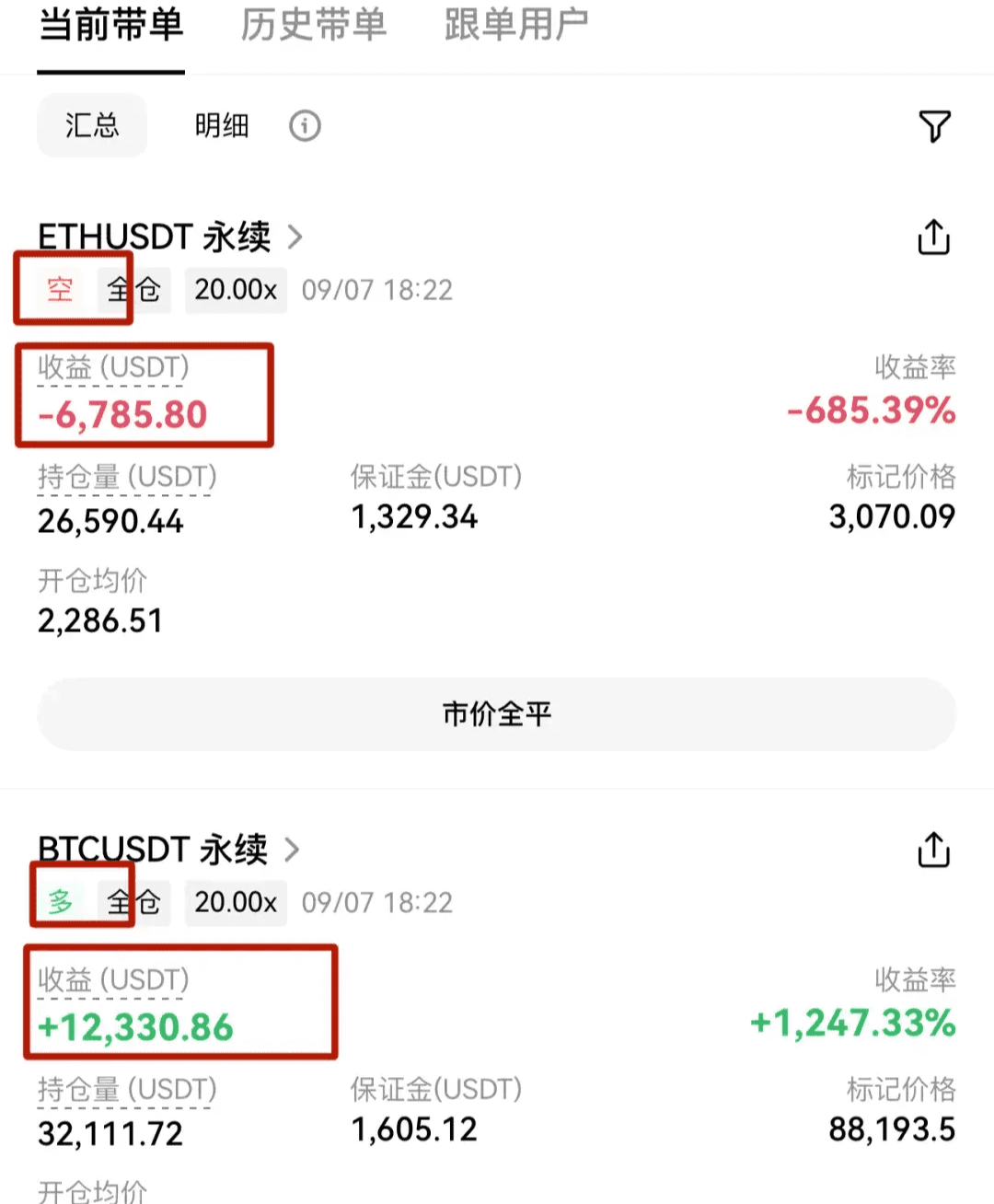Select the 汇总 view
Screen dimensions: 994x1204
click(92, 125)
